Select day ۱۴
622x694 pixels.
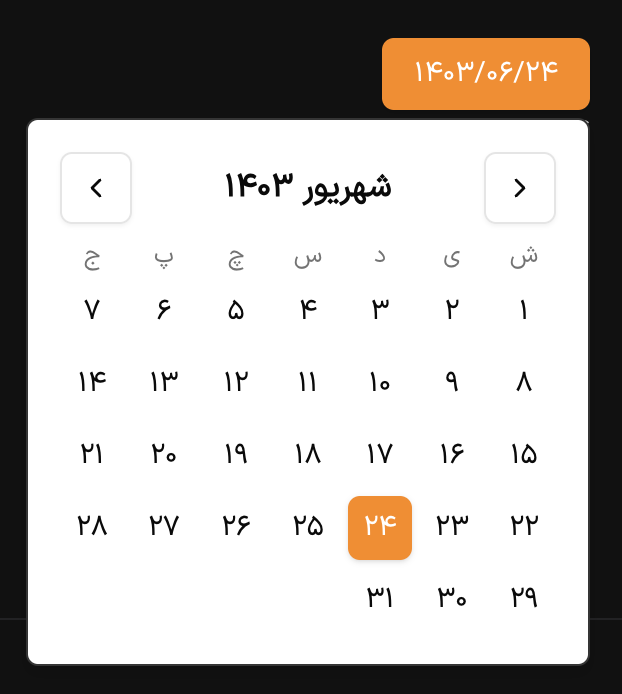click(92, 382)
